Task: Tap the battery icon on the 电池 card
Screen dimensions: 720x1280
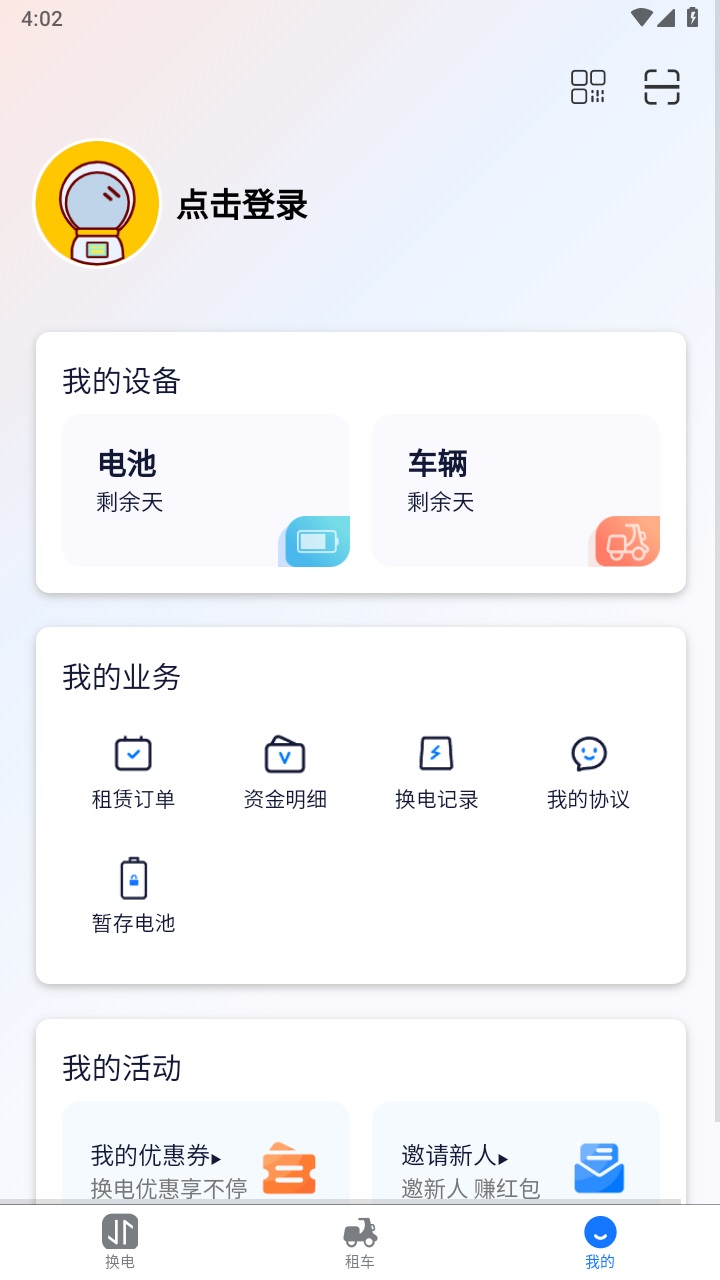Action: click(314, 543)
